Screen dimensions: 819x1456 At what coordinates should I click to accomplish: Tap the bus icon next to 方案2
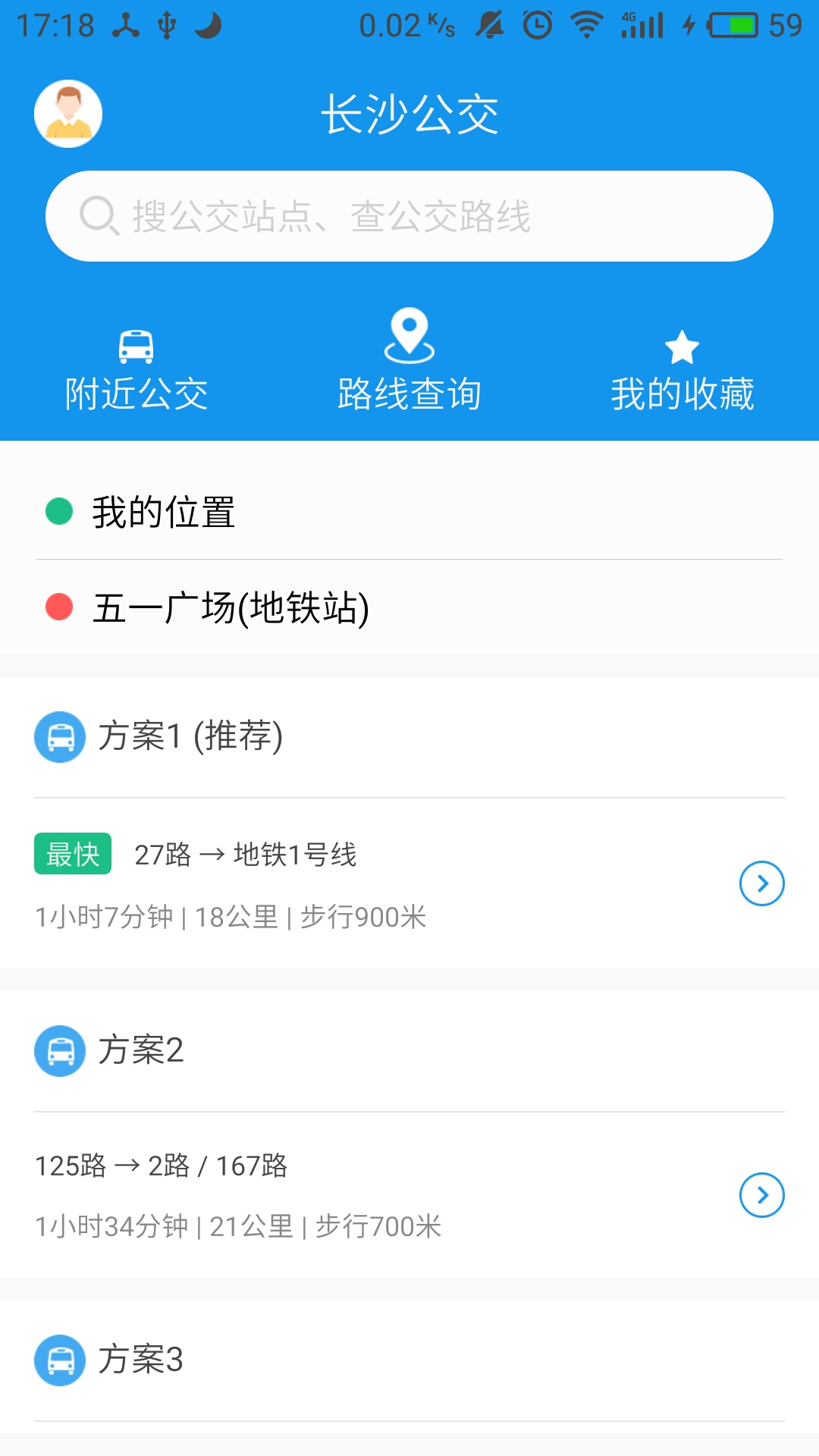pos(59,1052)
